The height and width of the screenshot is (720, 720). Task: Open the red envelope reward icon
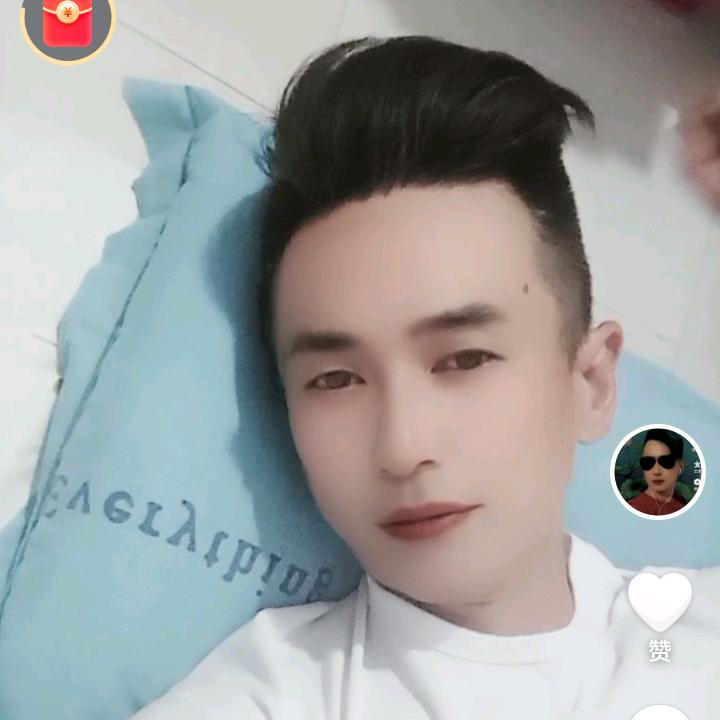click(x=67, y=22)
